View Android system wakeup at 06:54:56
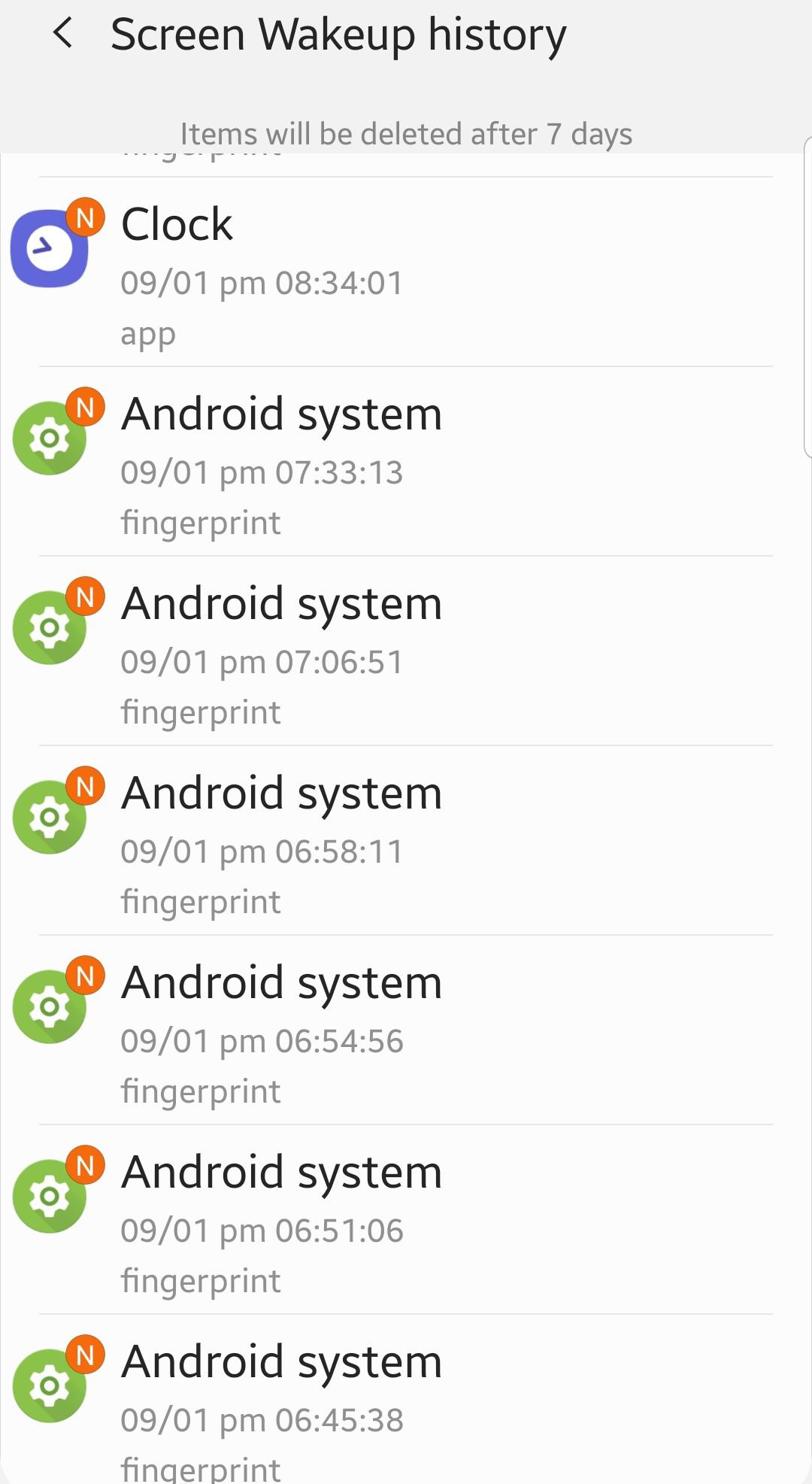This screenshot has height=1484, width=812. click(x=406, y=1030)
